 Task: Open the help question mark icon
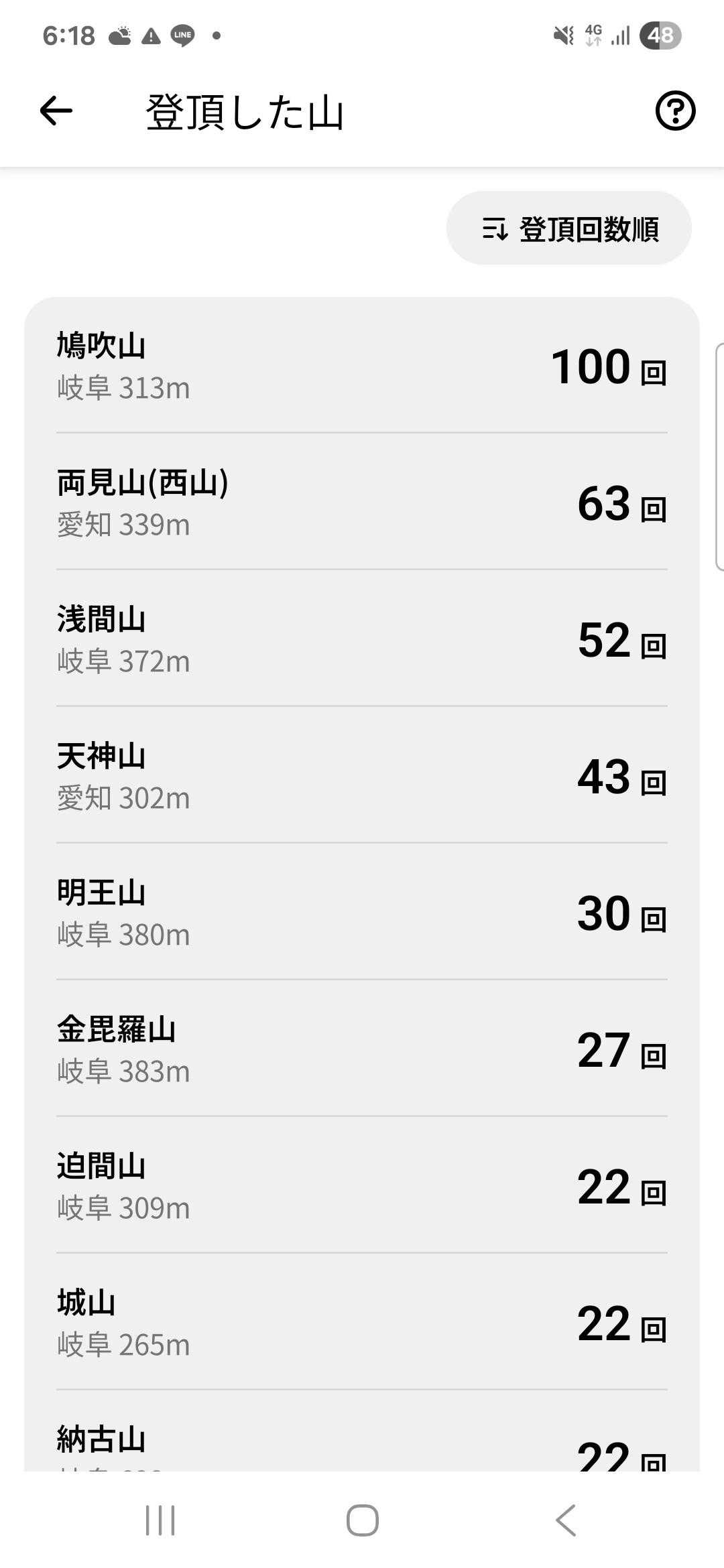tap(674, 111)
